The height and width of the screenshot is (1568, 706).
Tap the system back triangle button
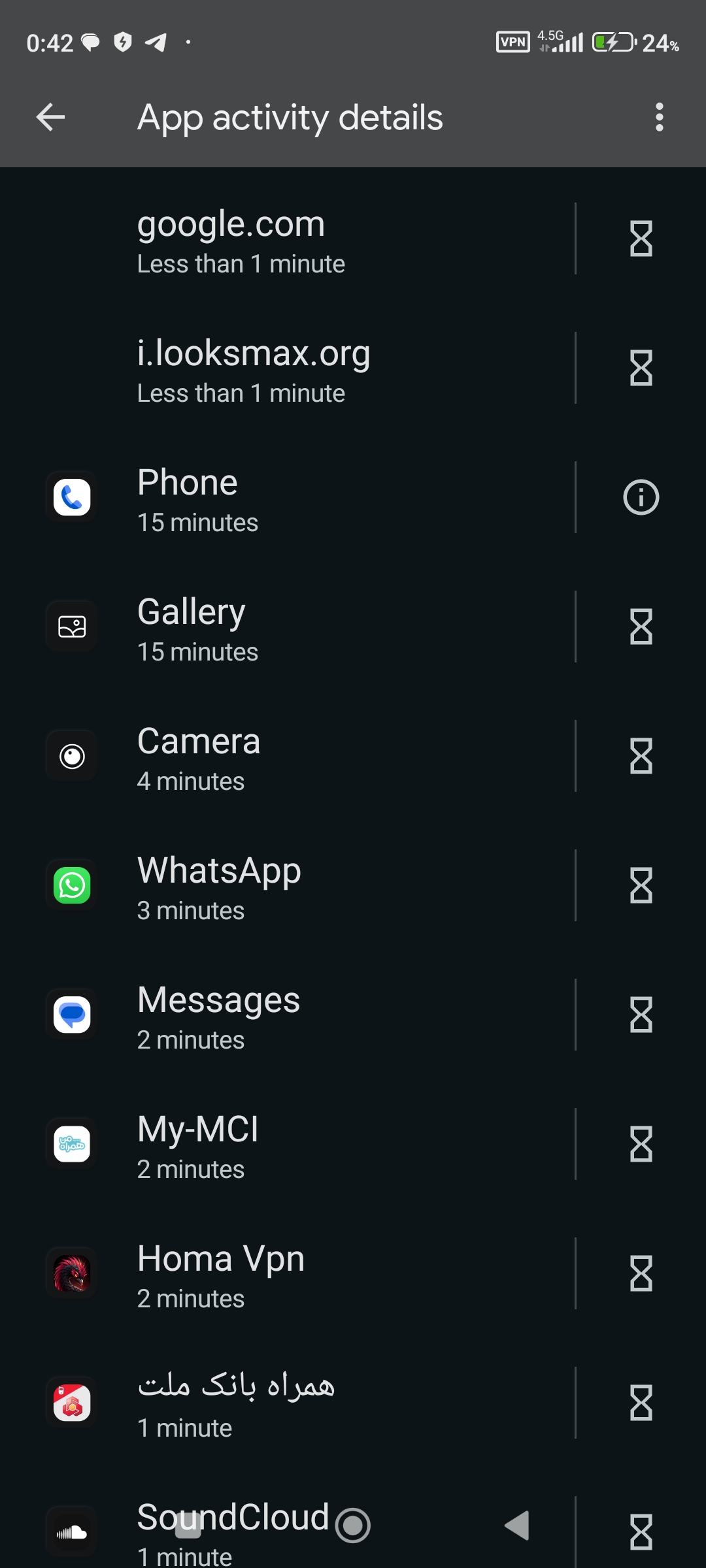pos(517,1526)
